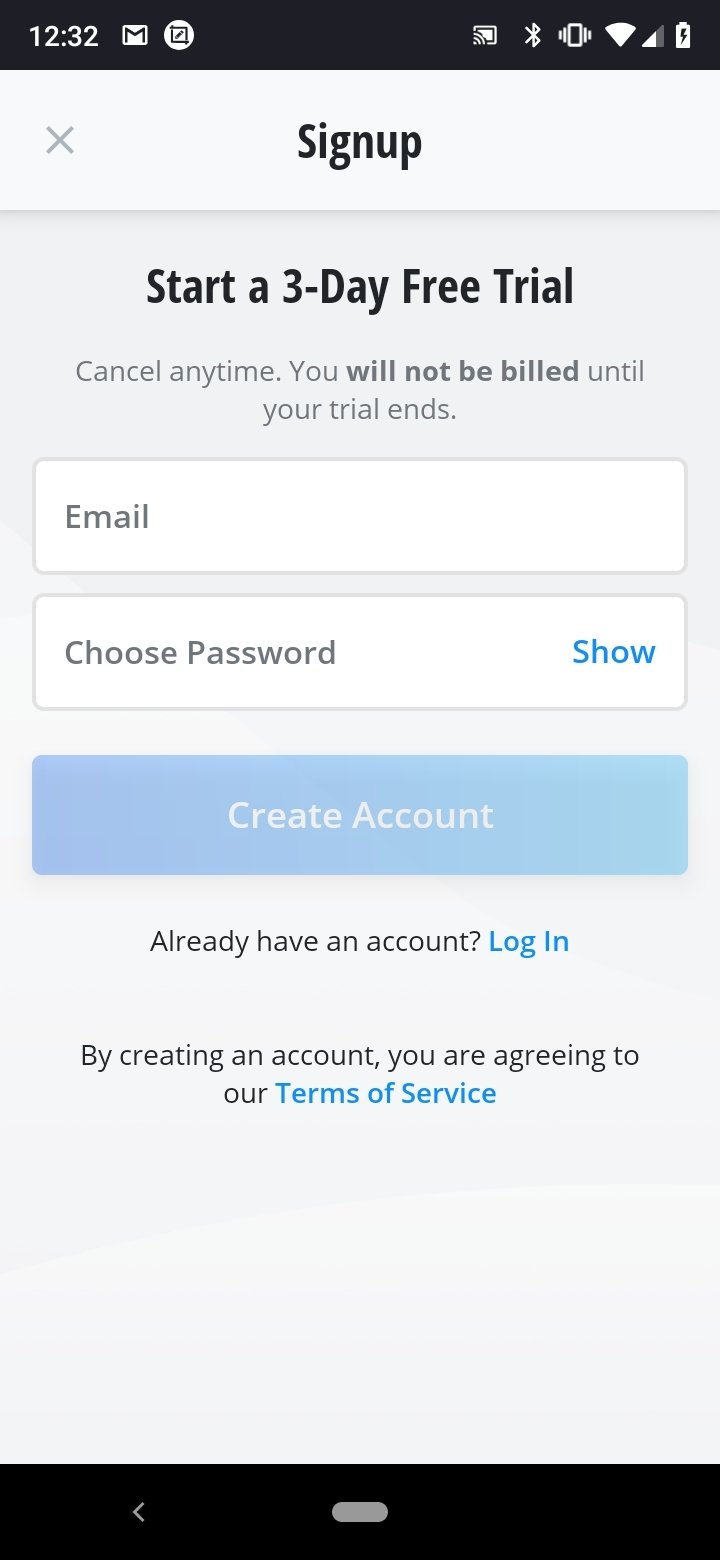Tap the Create Account button
This screenshot has width=720, height=1560.
(360, 815)
